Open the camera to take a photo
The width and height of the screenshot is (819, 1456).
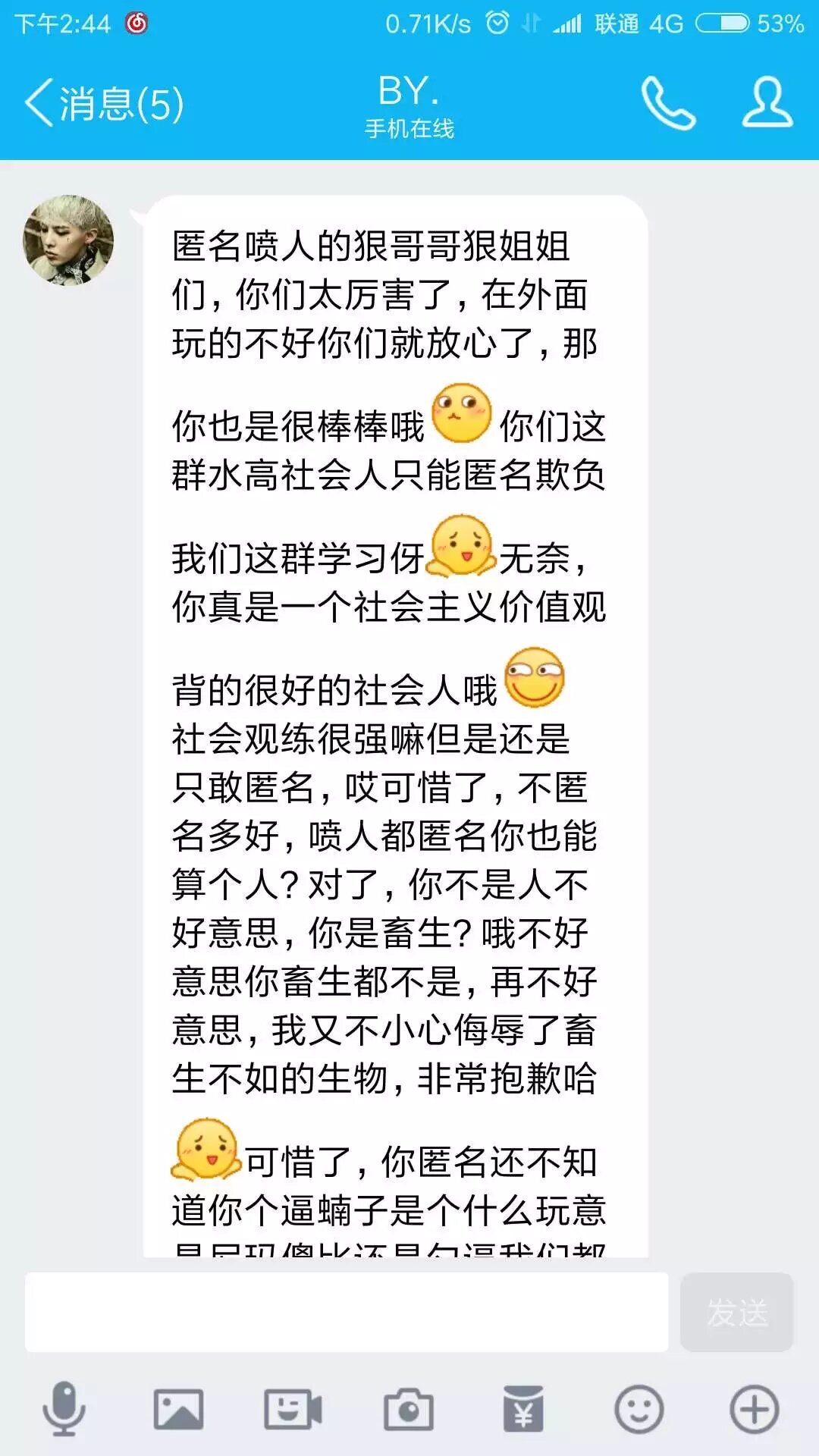tap(409, 1410)
